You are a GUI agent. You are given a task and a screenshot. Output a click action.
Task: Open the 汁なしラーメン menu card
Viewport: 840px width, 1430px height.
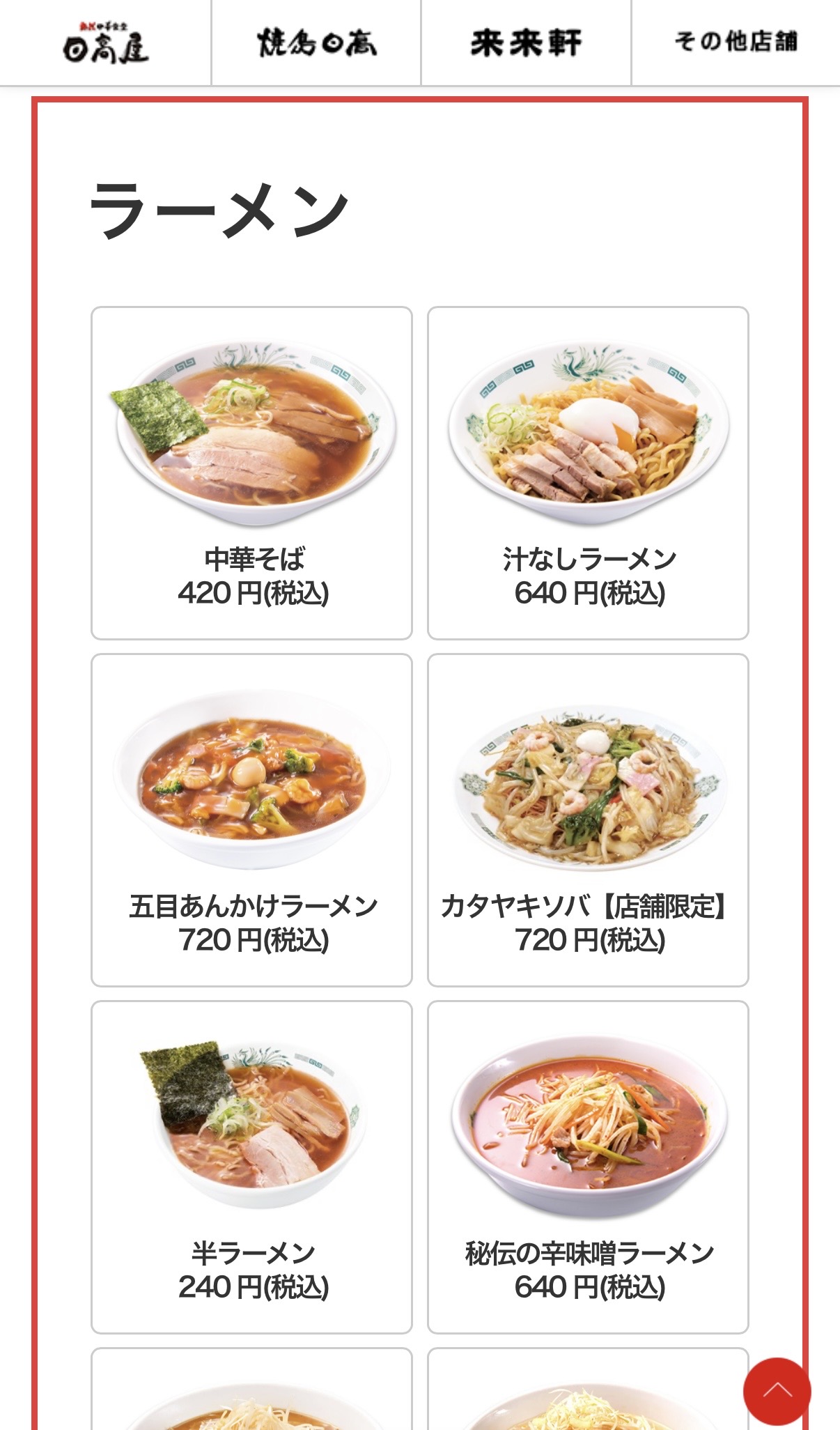click(x=588, y=473)
